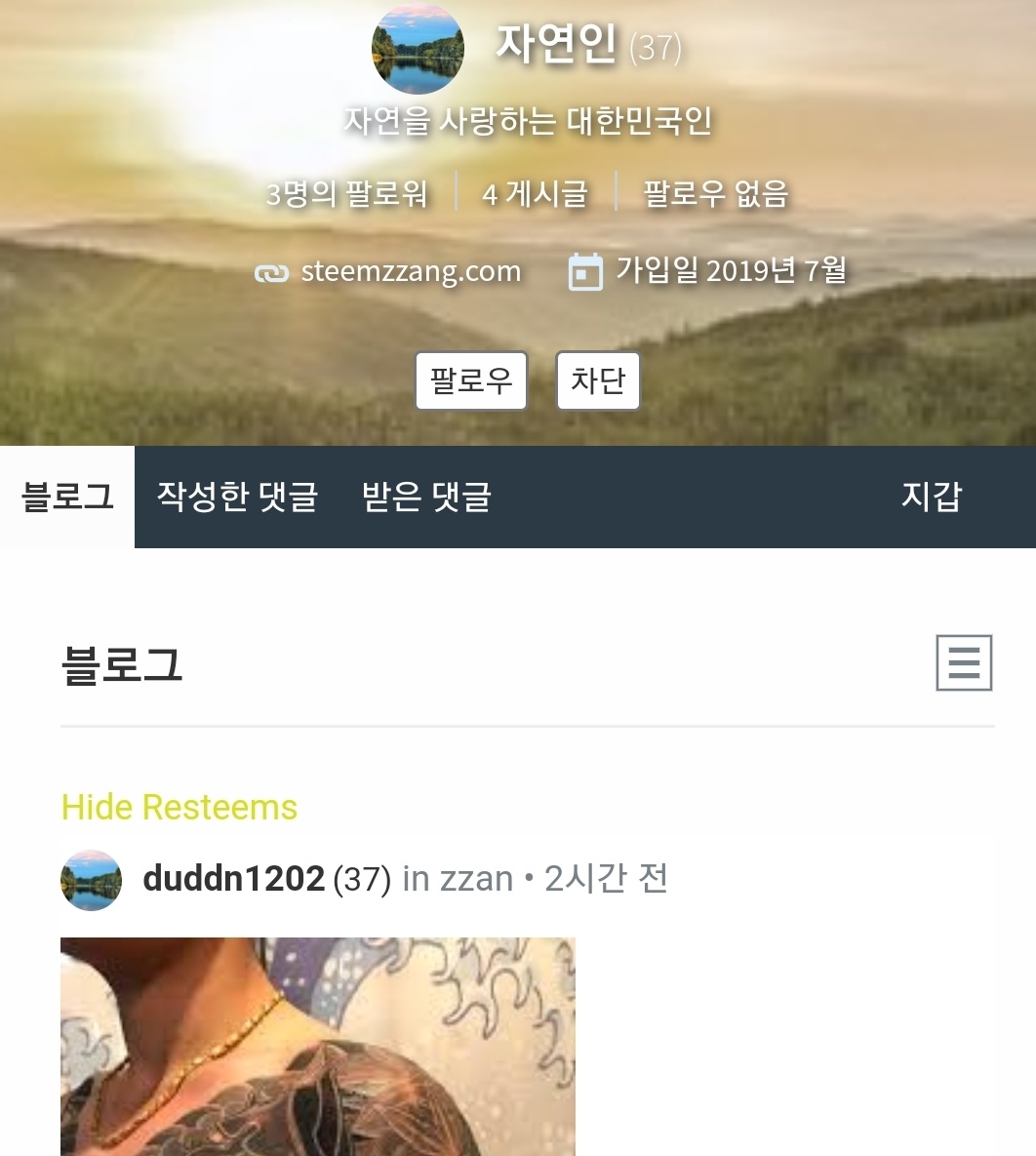The image size is (1036, 1156).
Task: Toggle Hide Resteems
Action: click(179, 807)
